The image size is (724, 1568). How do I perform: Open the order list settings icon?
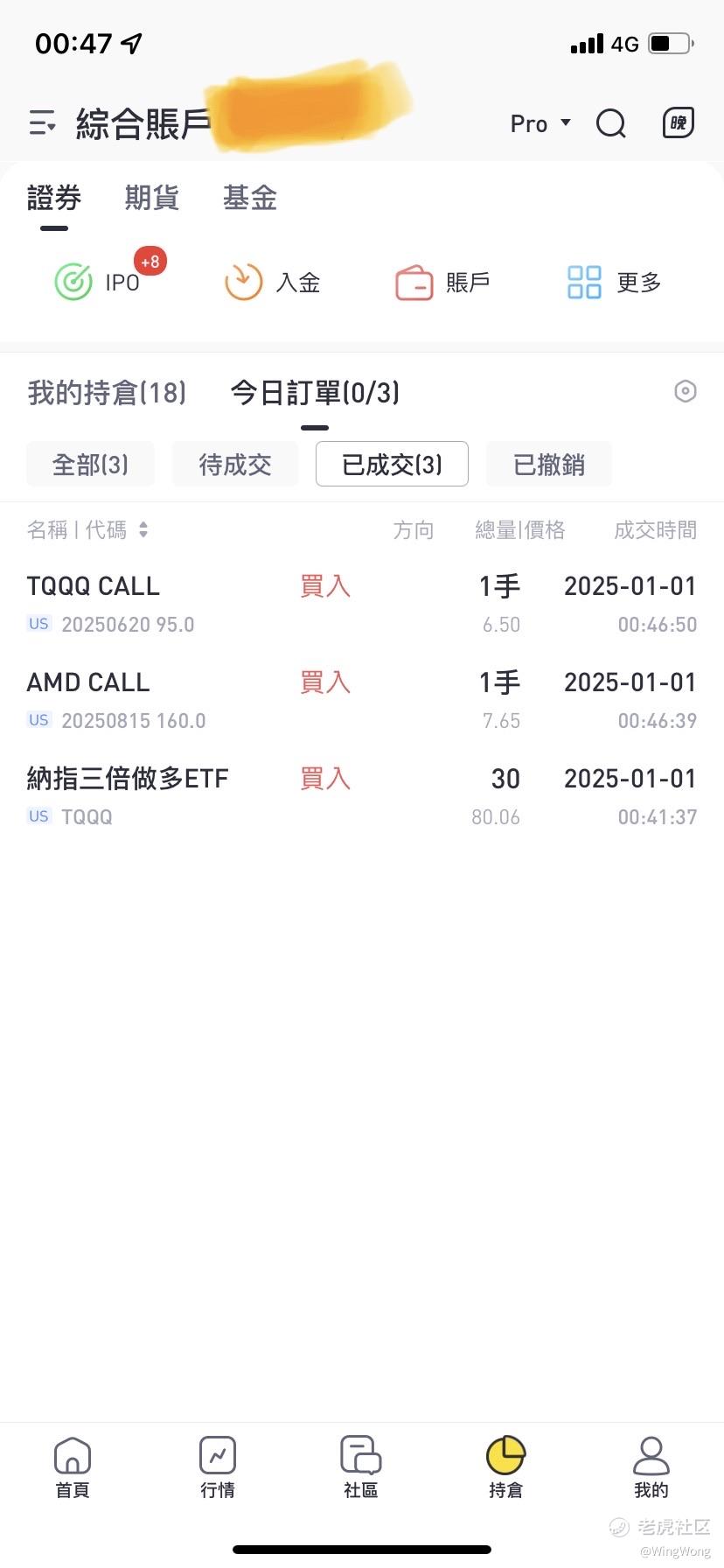tap(686, 391)
